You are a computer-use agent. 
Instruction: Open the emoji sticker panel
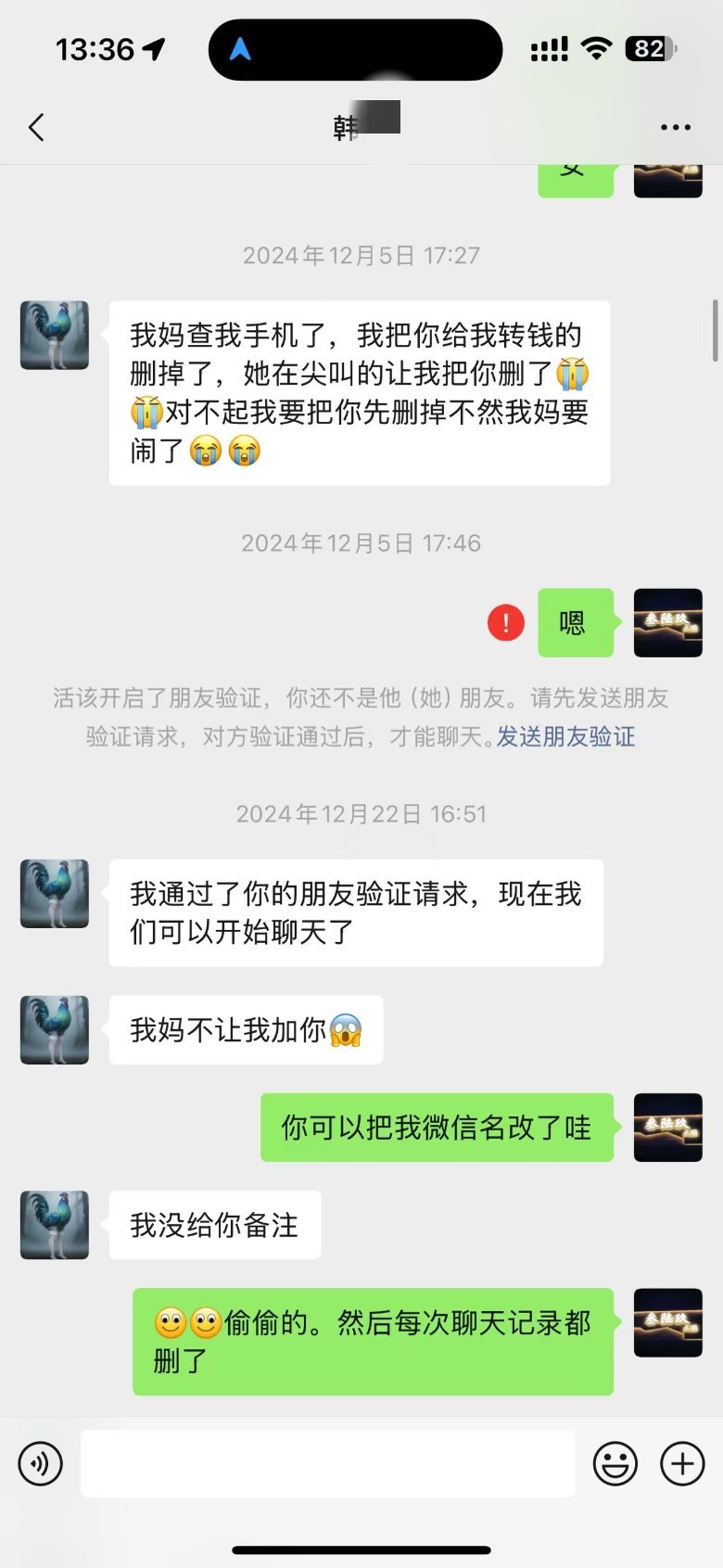615,1464
